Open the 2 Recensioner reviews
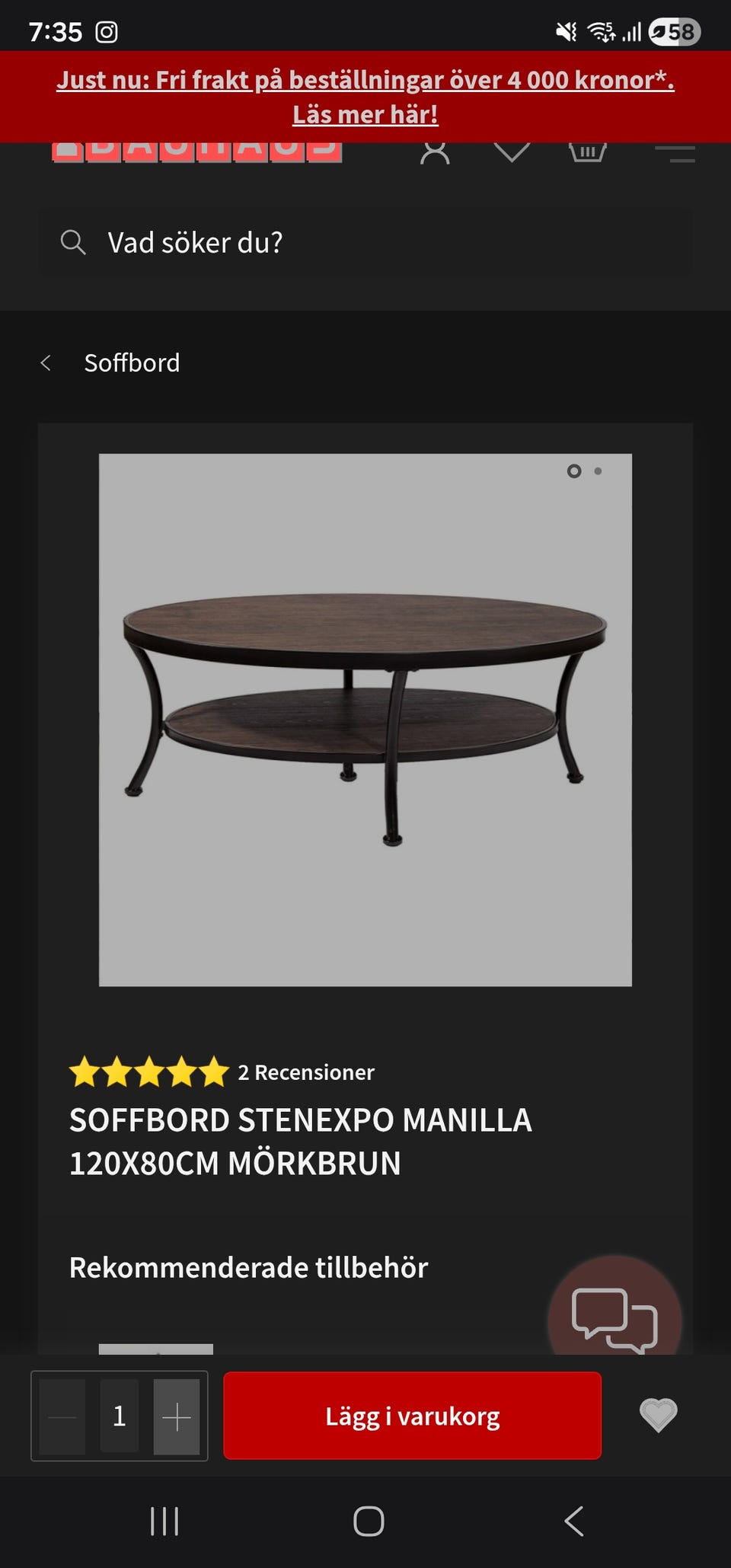Image resolution: width=731 pixels, height=1568 pixels. (x=305, y=1072)
